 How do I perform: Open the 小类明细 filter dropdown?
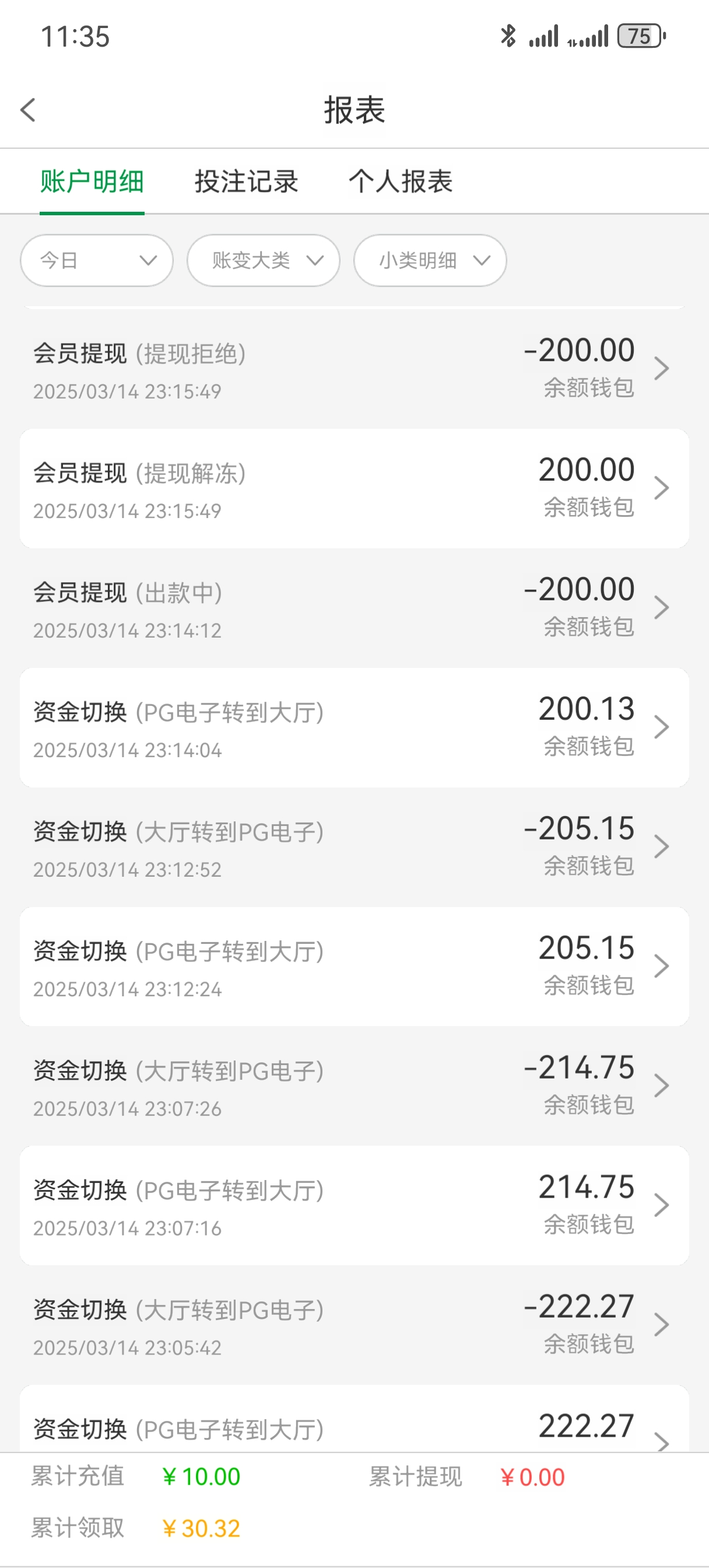pyautogui.click(x=430, y=261)
